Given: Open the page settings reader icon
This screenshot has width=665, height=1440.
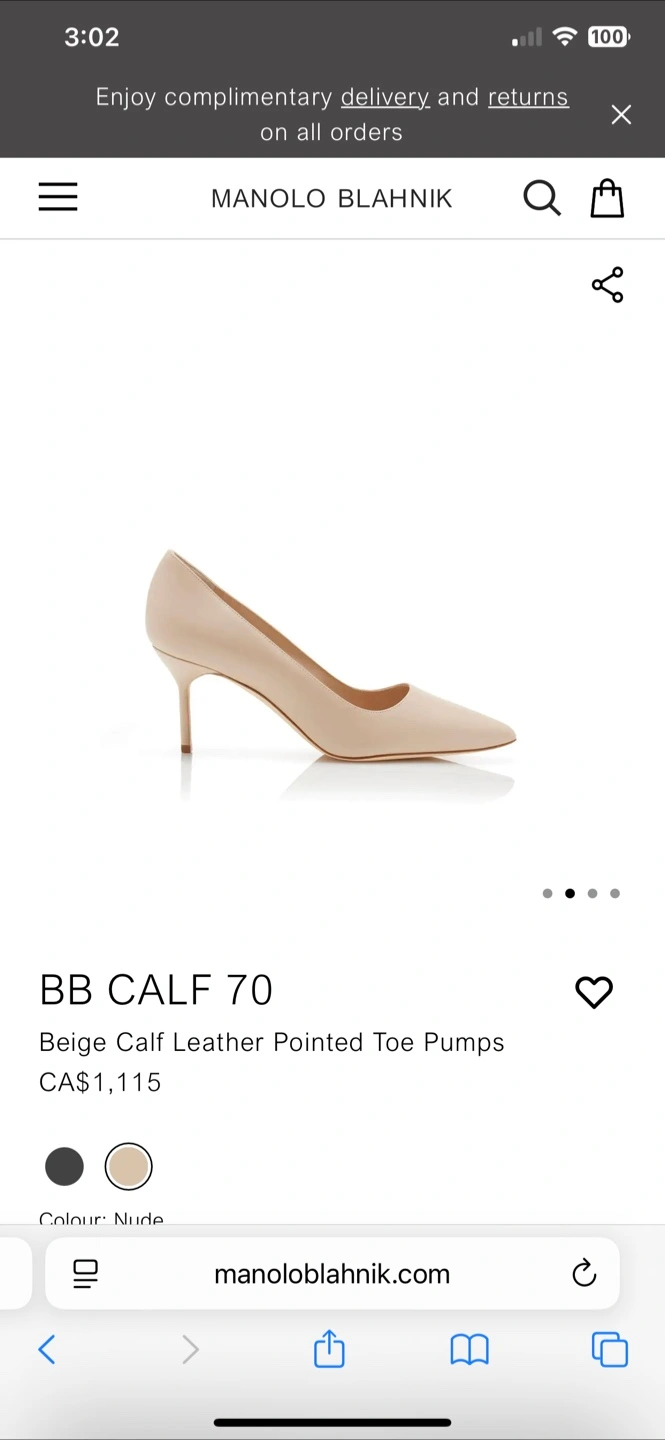Looking at the screenshot, I should click(x=86, y=1274).
